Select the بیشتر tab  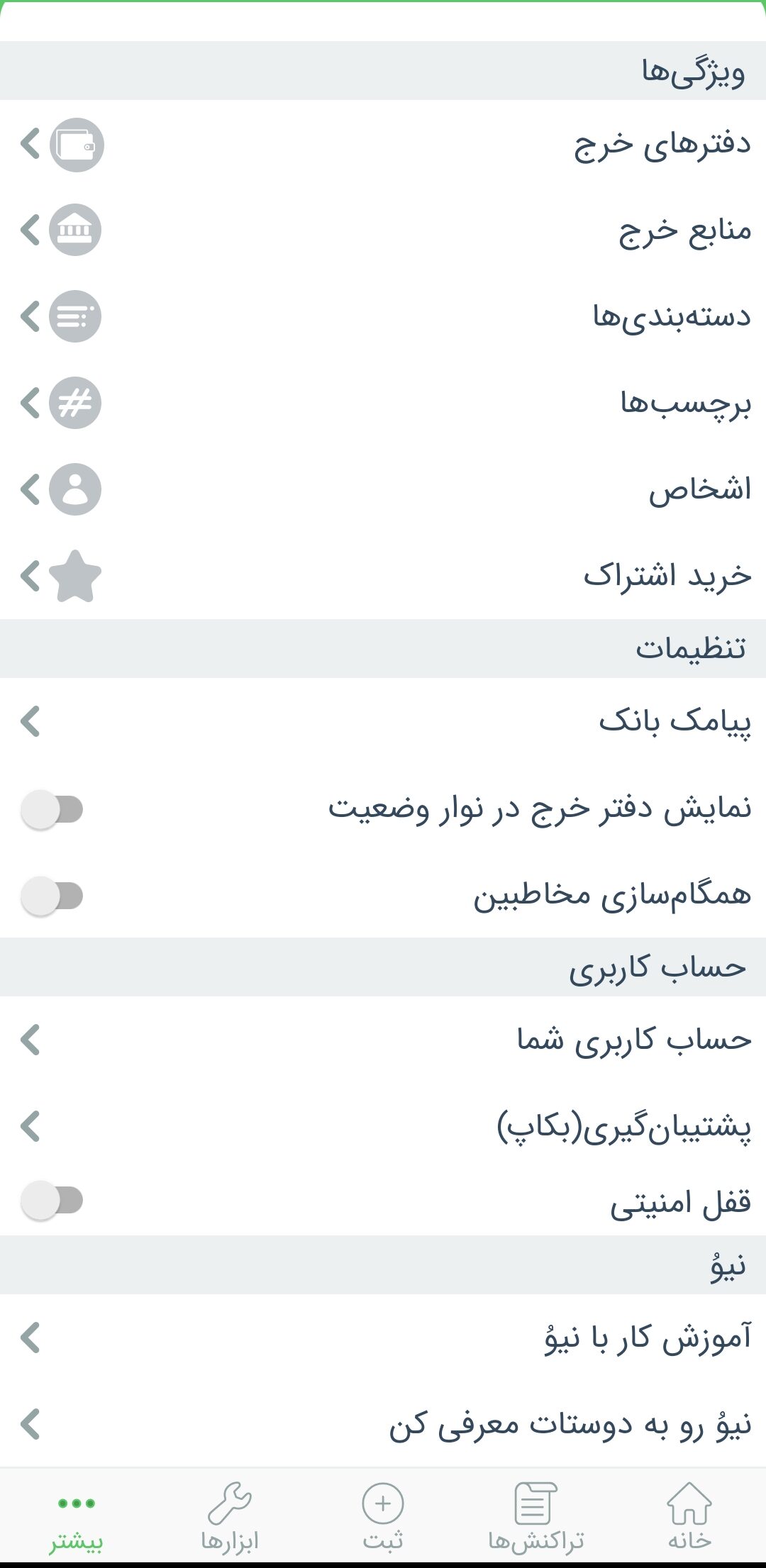(77, 1516)
